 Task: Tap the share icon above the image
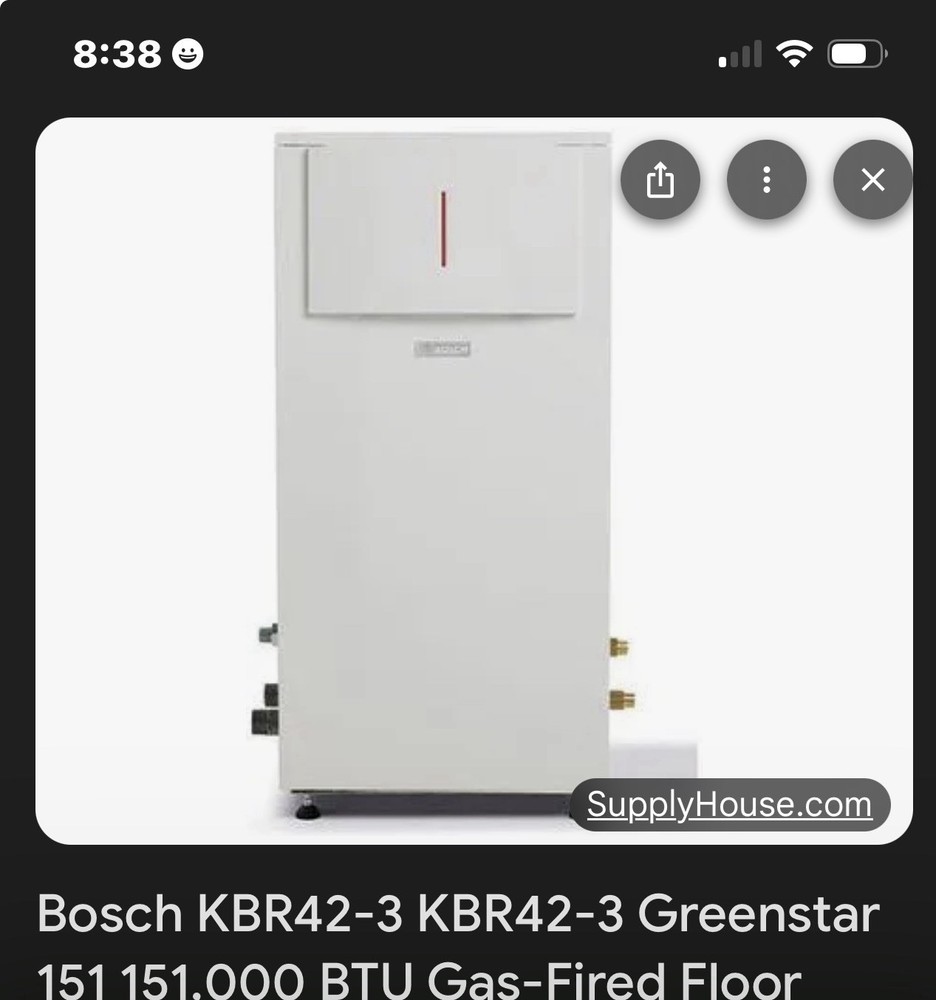(661, 180)
